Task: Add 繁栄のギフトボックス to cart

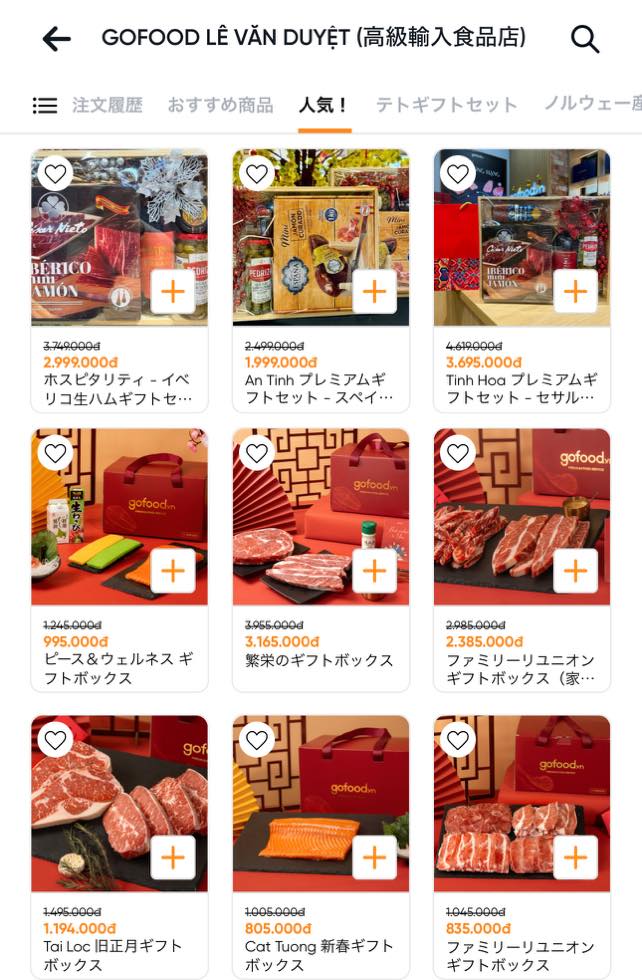Action: click(x=374, y=571)
